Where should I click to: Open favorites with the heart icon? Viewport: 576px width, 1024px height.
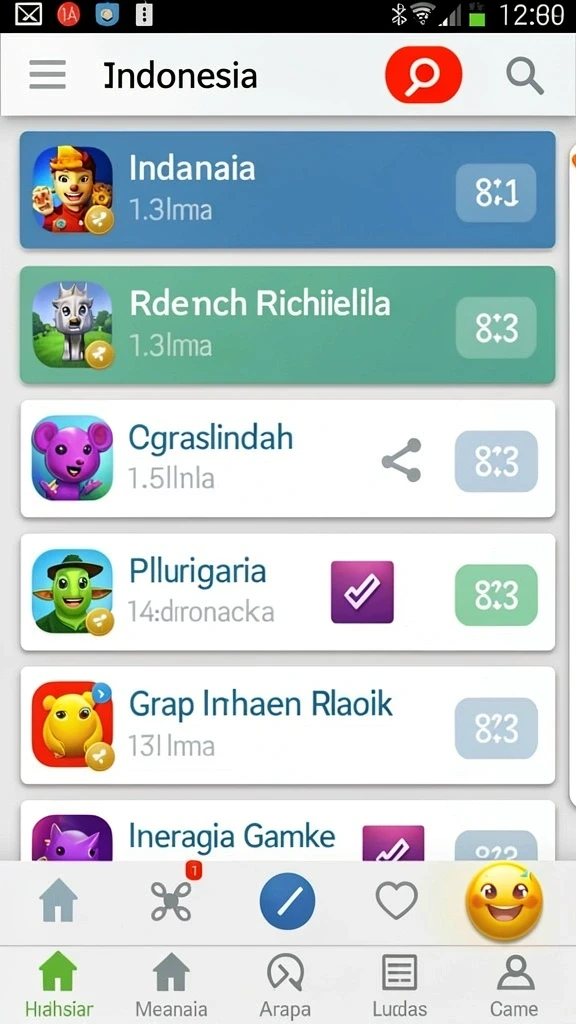[396, 900]
